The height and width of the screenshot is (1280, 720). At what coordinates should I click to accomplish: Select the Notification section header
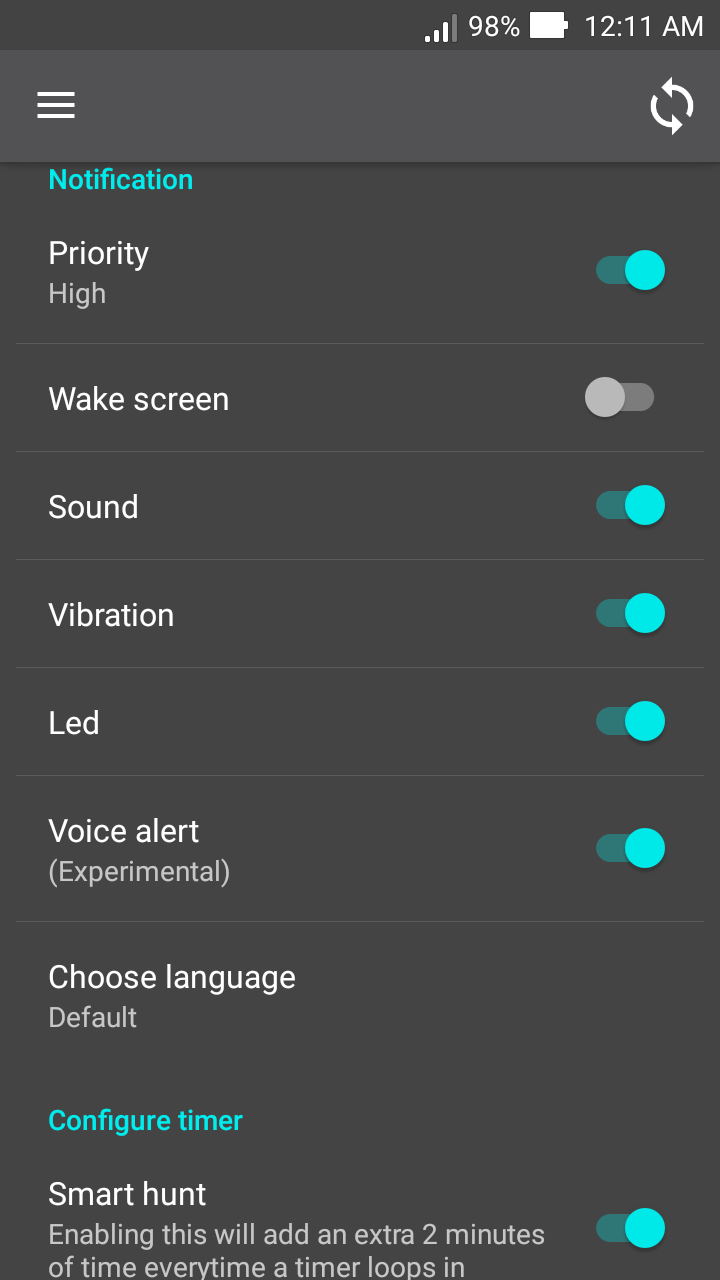tap(120, 179)
